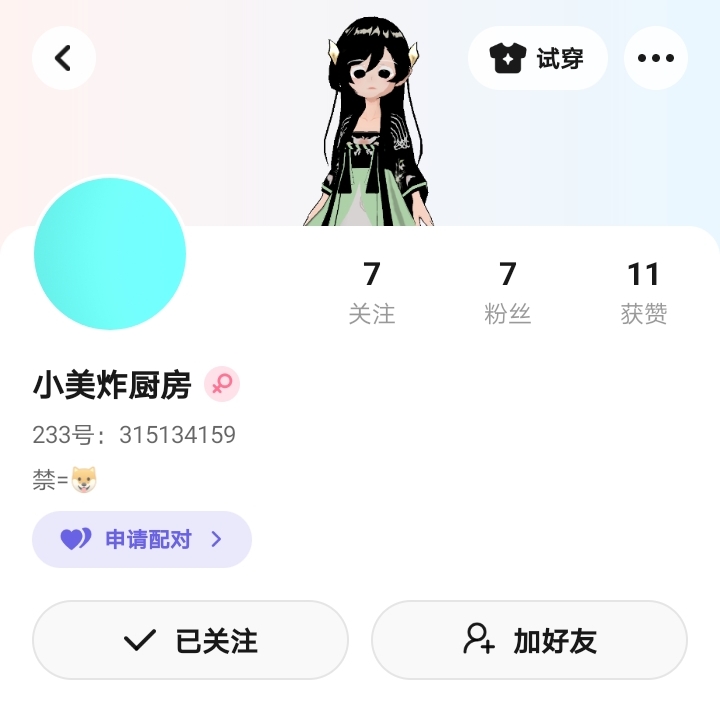Viewport: 720px width, 724px height.
Task: Tap 申请配对 to request pairing
Action: [142, 540]
